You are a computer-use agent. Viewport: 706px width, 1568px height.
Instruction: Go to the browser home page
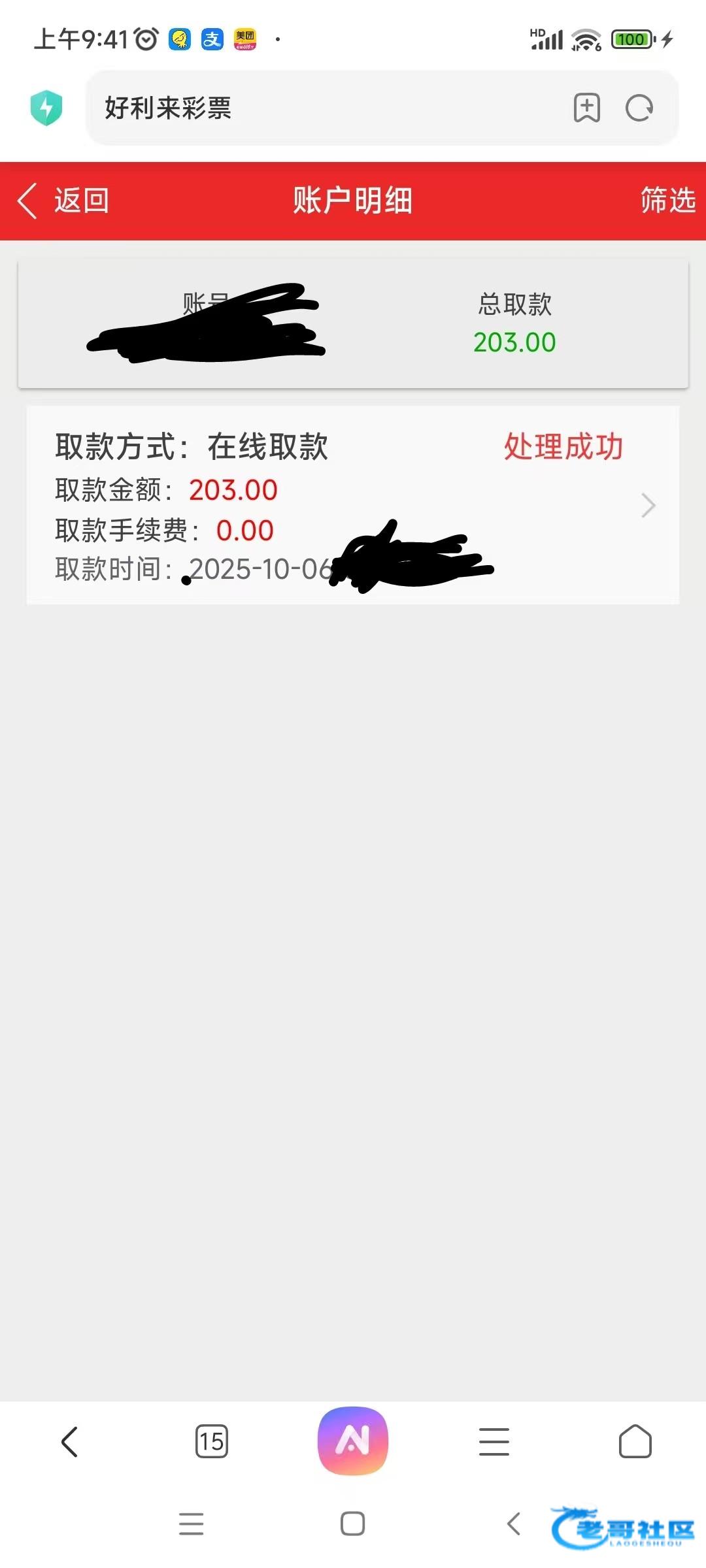click(x=635, y=1441)
